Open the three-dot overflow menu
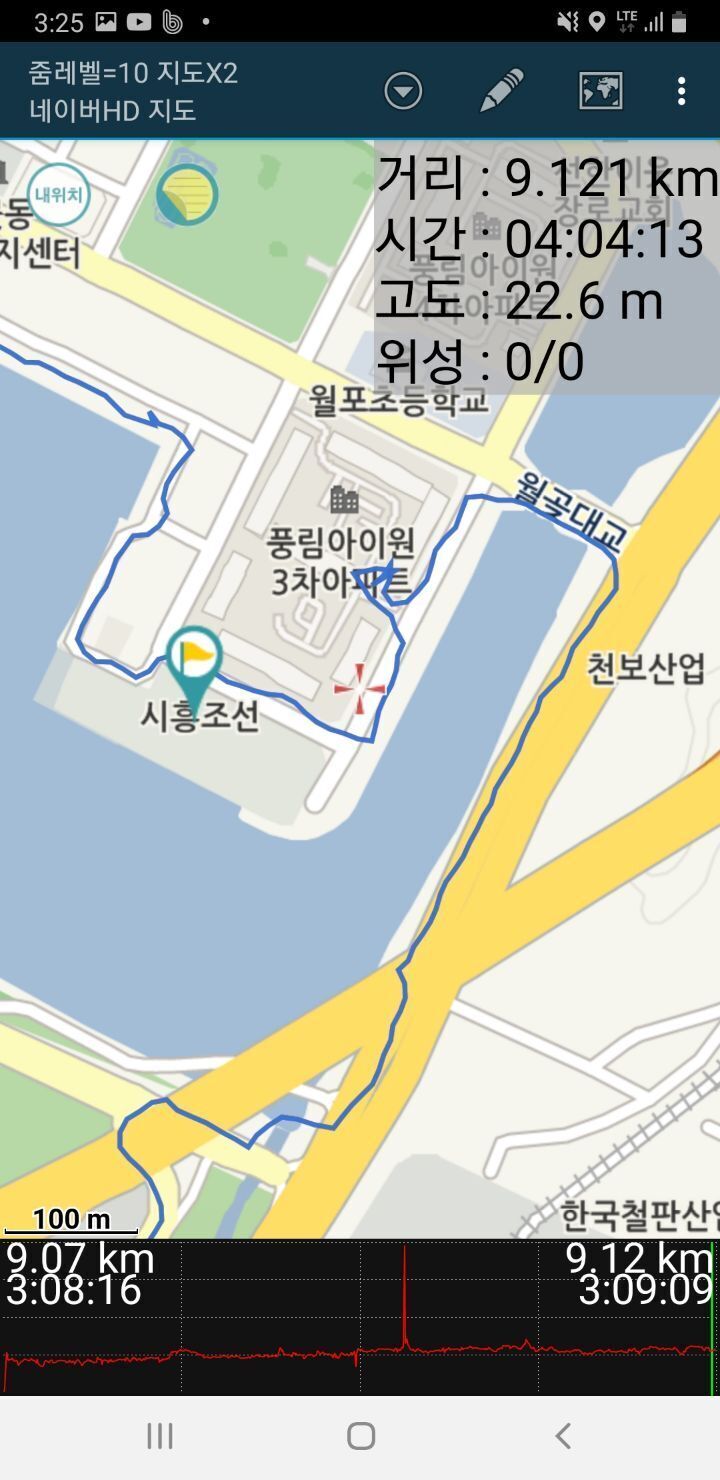Screen dimensions: 720x1480 pos(681,91)
